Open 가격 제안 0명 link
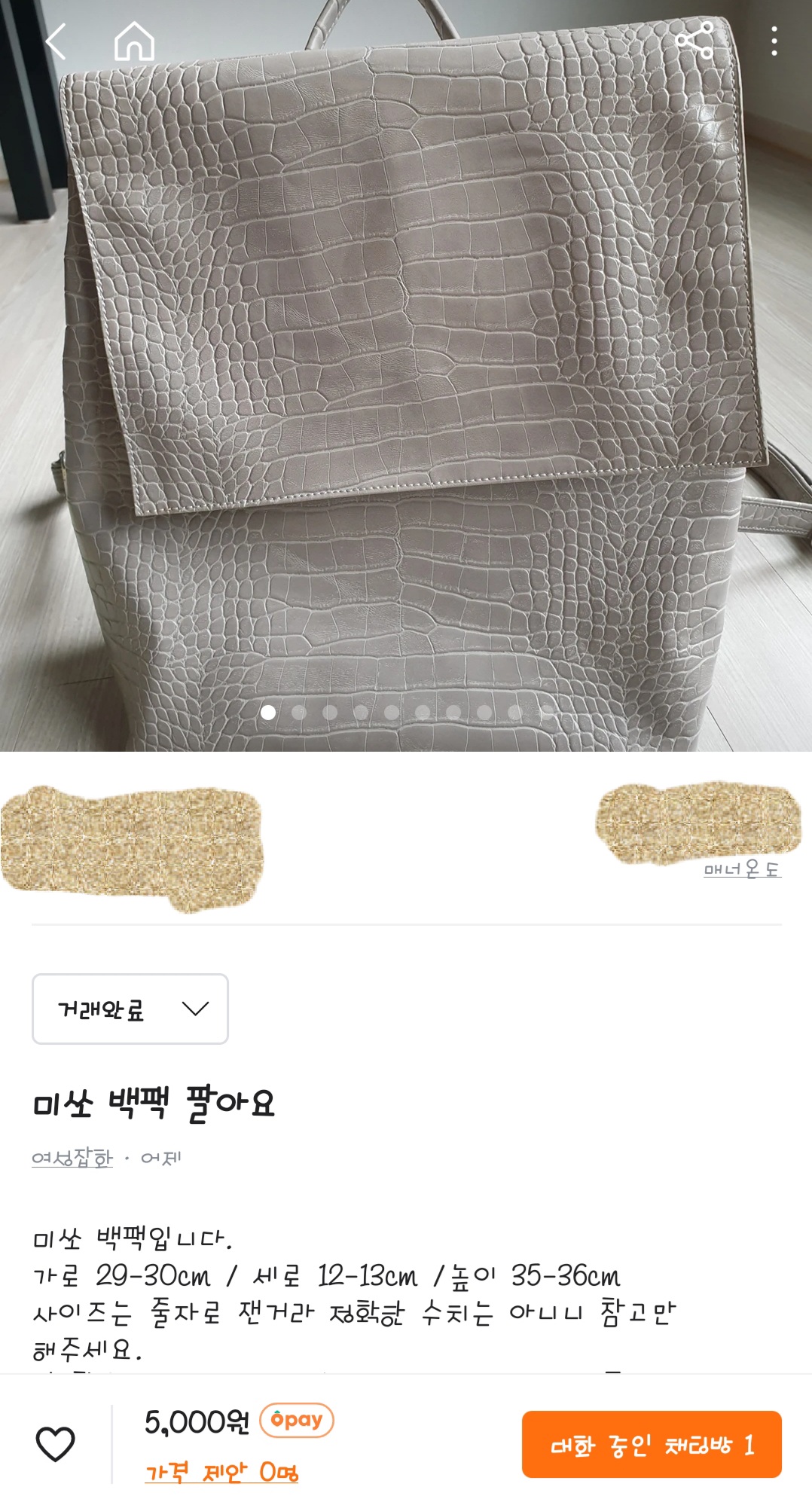Screen dimensions: 812x1499 (x=221, y=1471)
